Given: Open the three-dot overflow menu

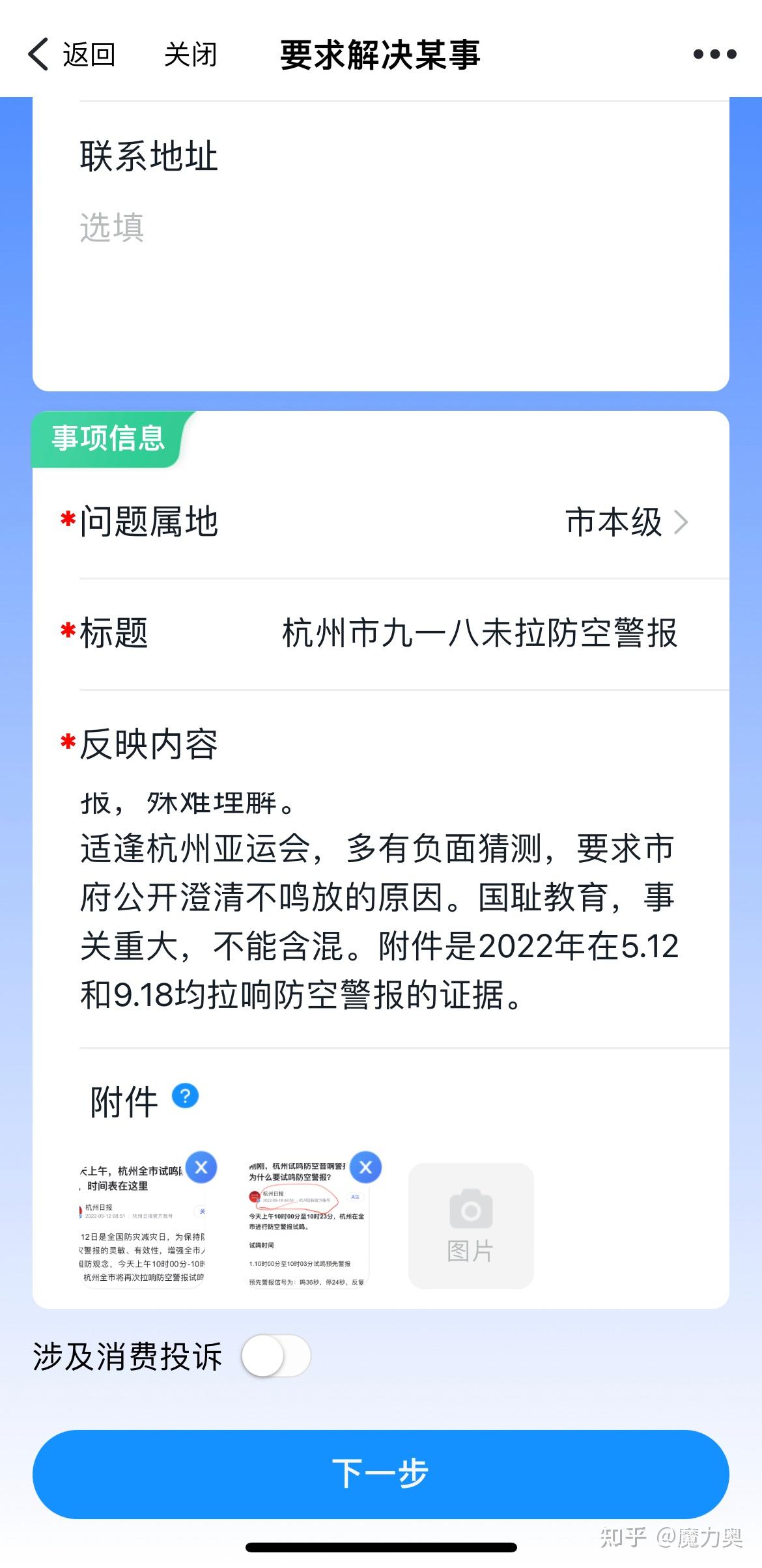Looking at the screenshot, I should click(x=714, y=54).
